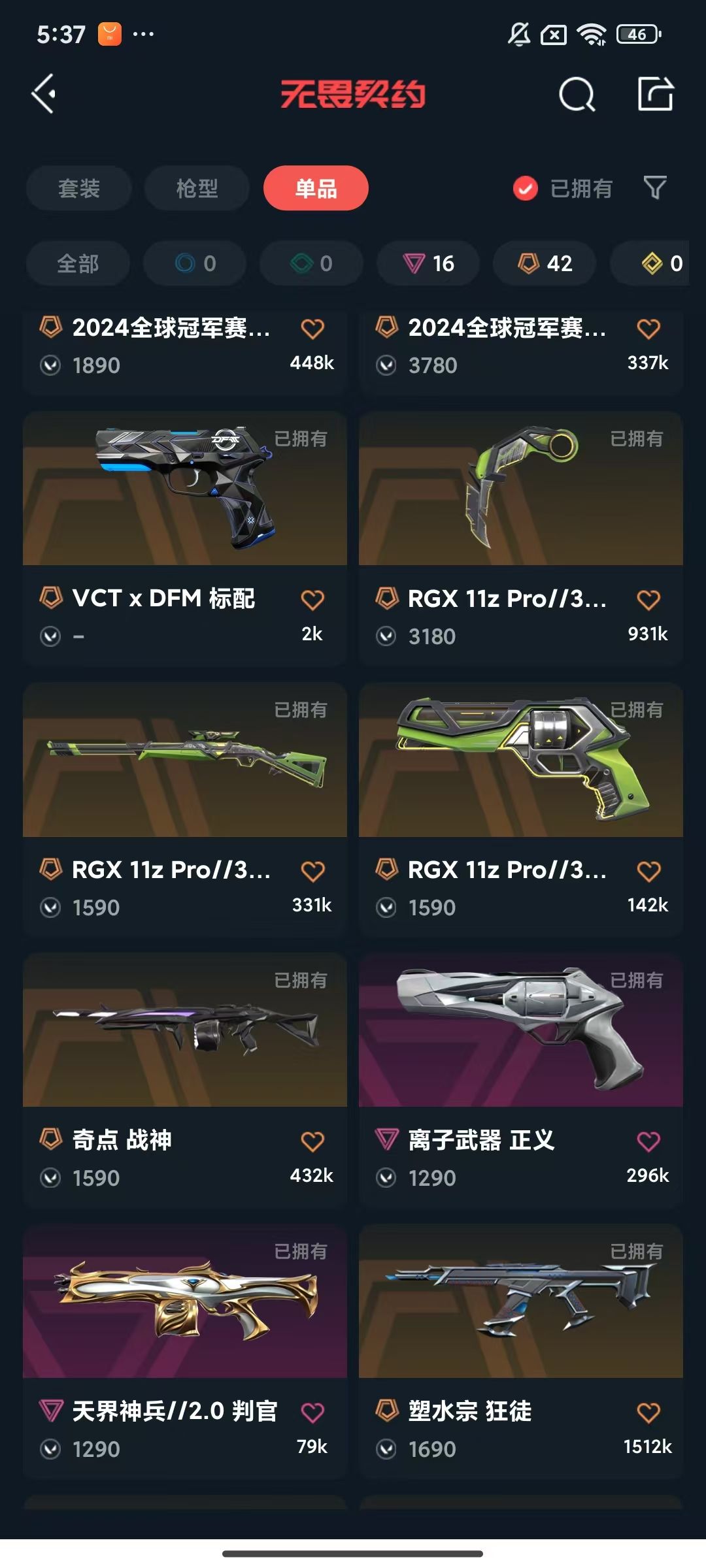Like the 离子武器 正义 skin
706x1568 pixels.
click(648, 1141)
